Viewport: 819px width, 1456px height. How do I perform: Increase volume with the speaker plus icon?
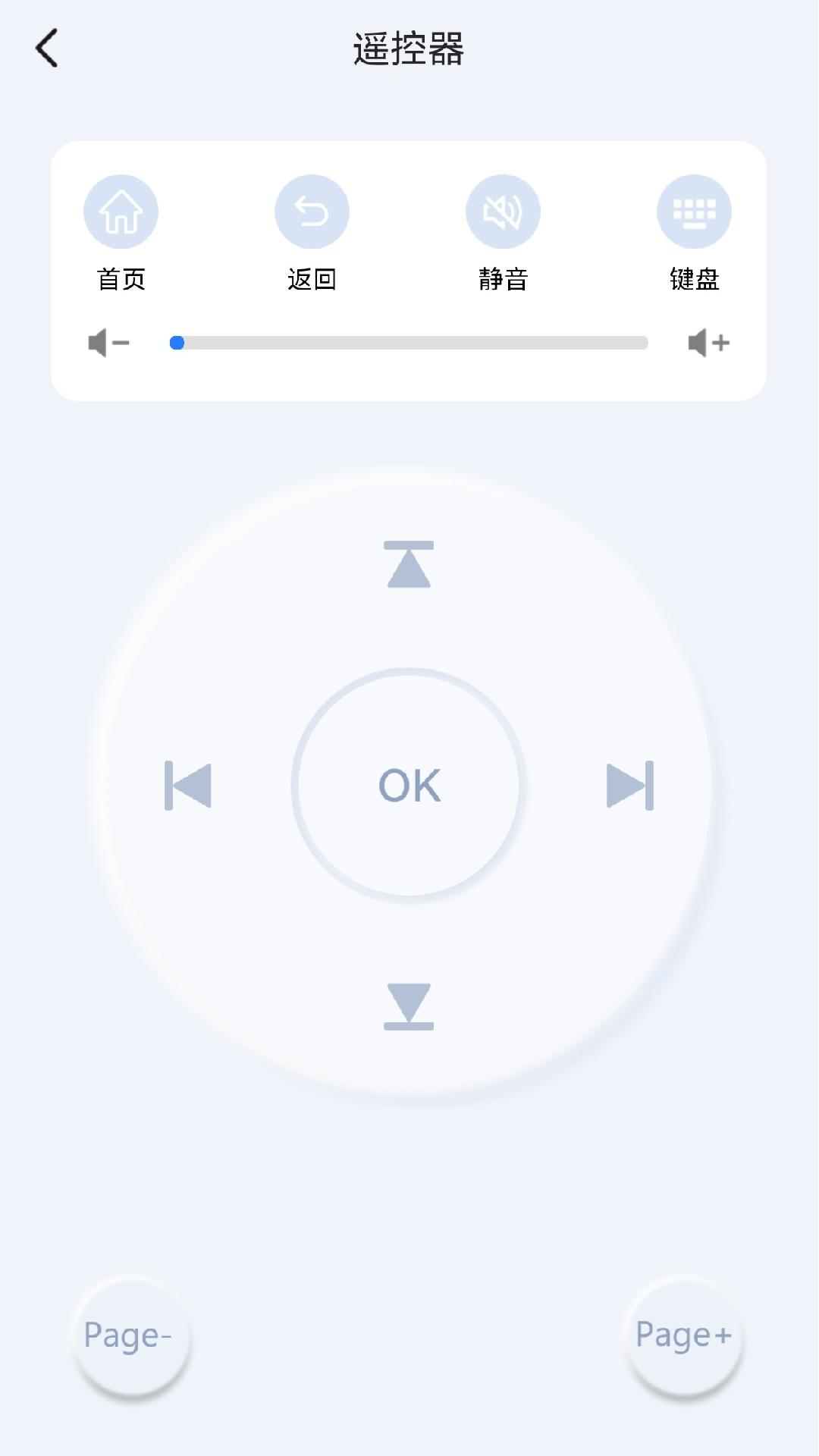click(708, 343)
